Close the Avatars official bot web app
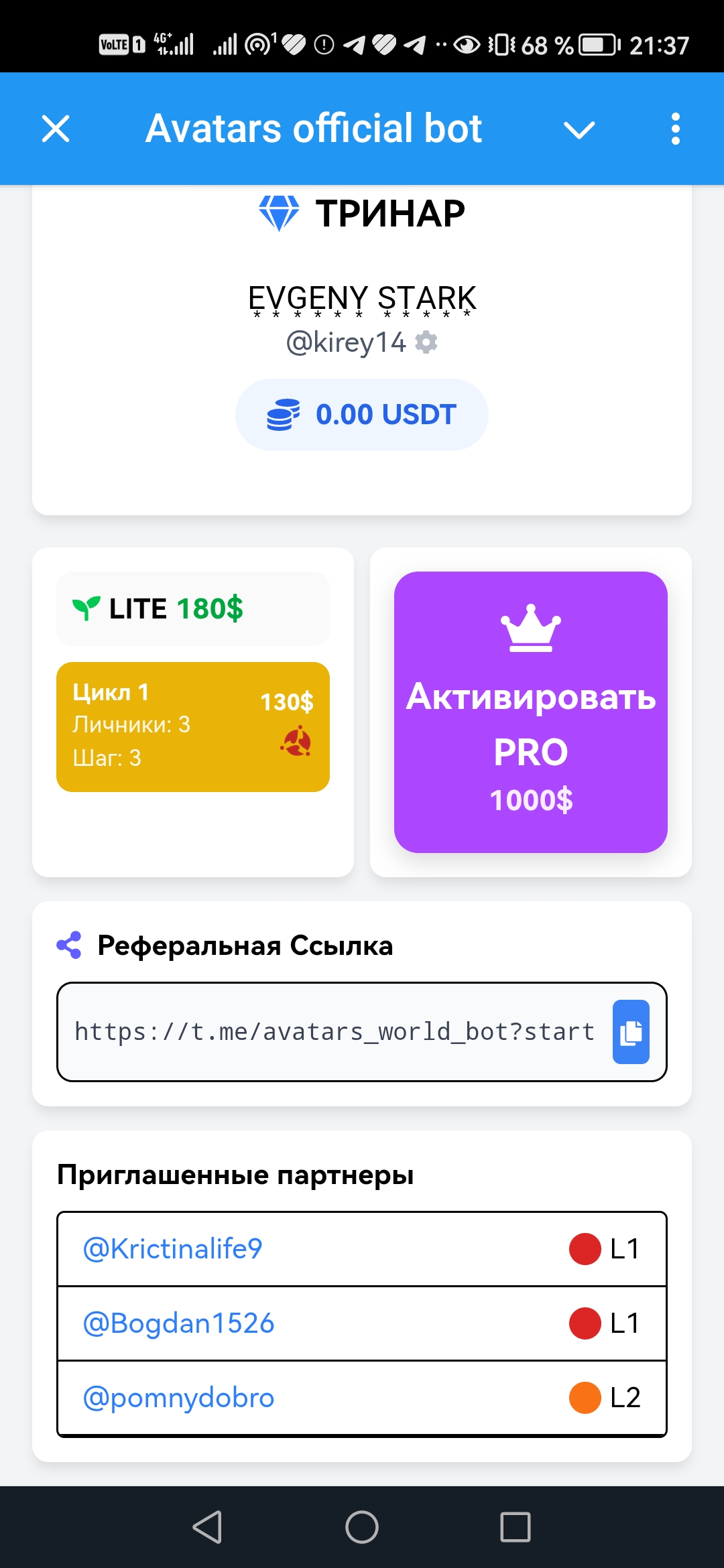The image size is (724, 1568). point(56,129)
